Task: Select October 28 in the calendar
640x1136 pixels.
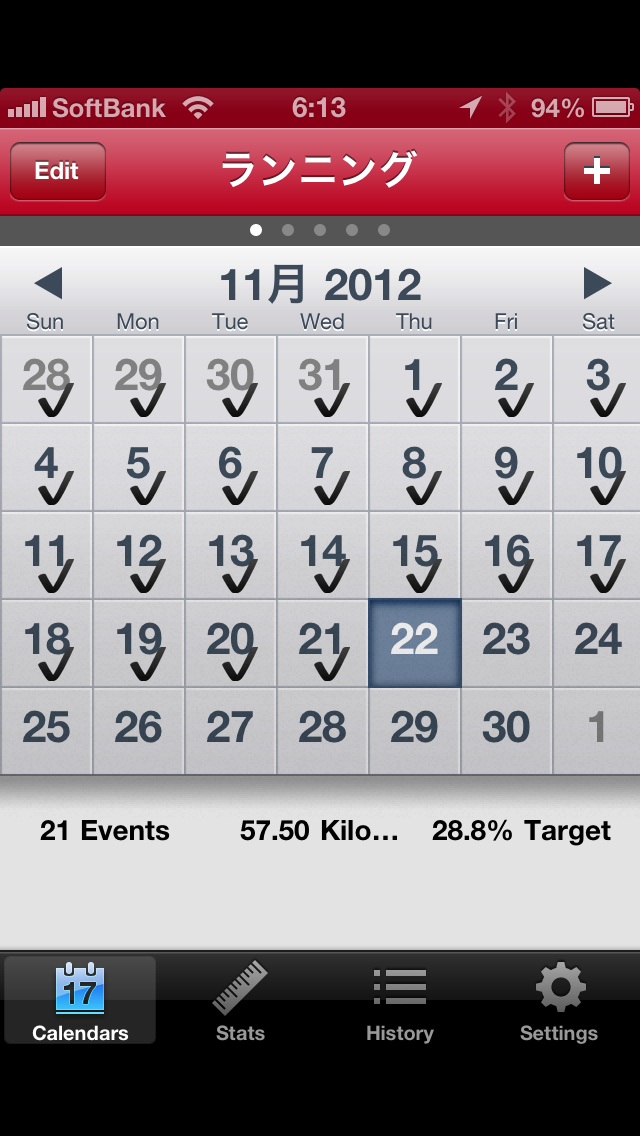Action: 46,379
